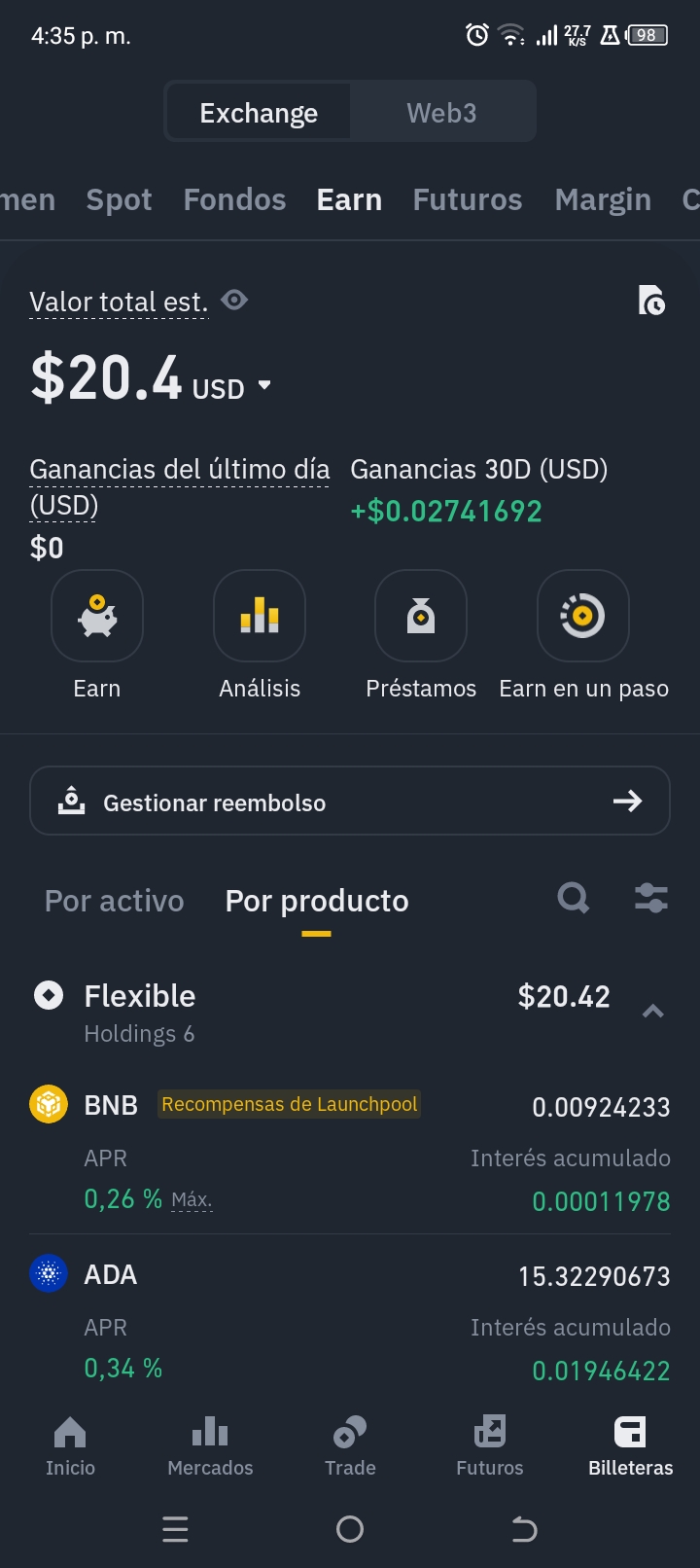Search within Earn holdings

(x=574, y=898)
